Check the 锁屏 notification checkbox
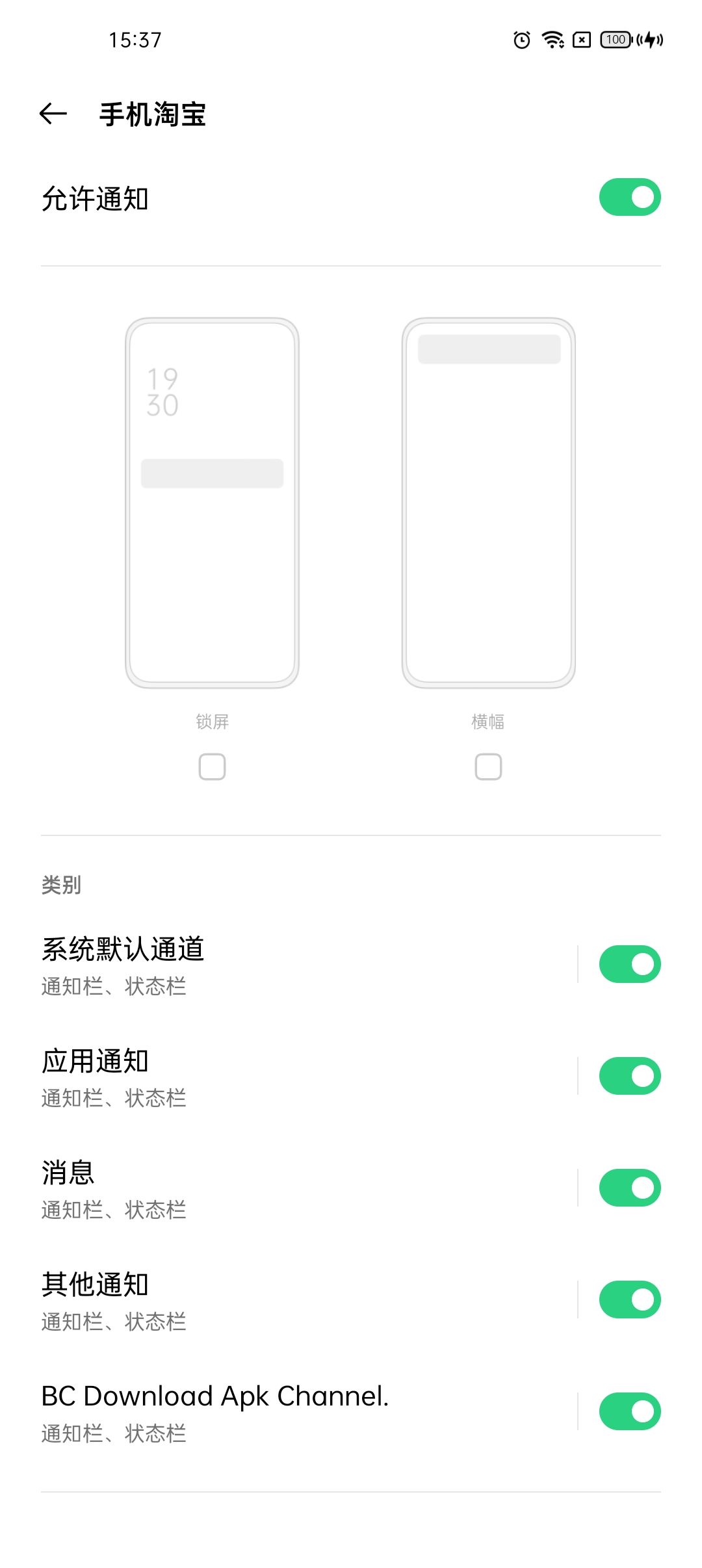The image size is (702, 1568). [x=212, y=767]
